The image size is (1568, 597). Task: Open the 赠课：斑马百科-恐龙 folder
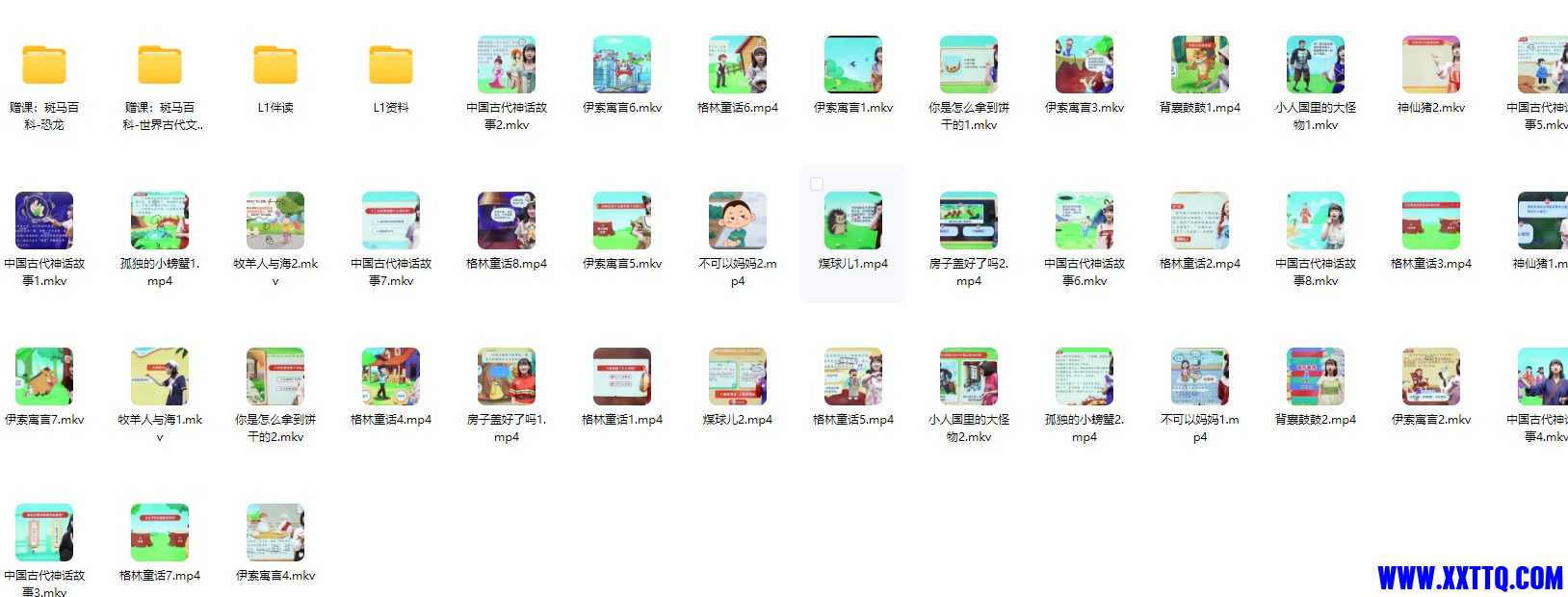44,65
